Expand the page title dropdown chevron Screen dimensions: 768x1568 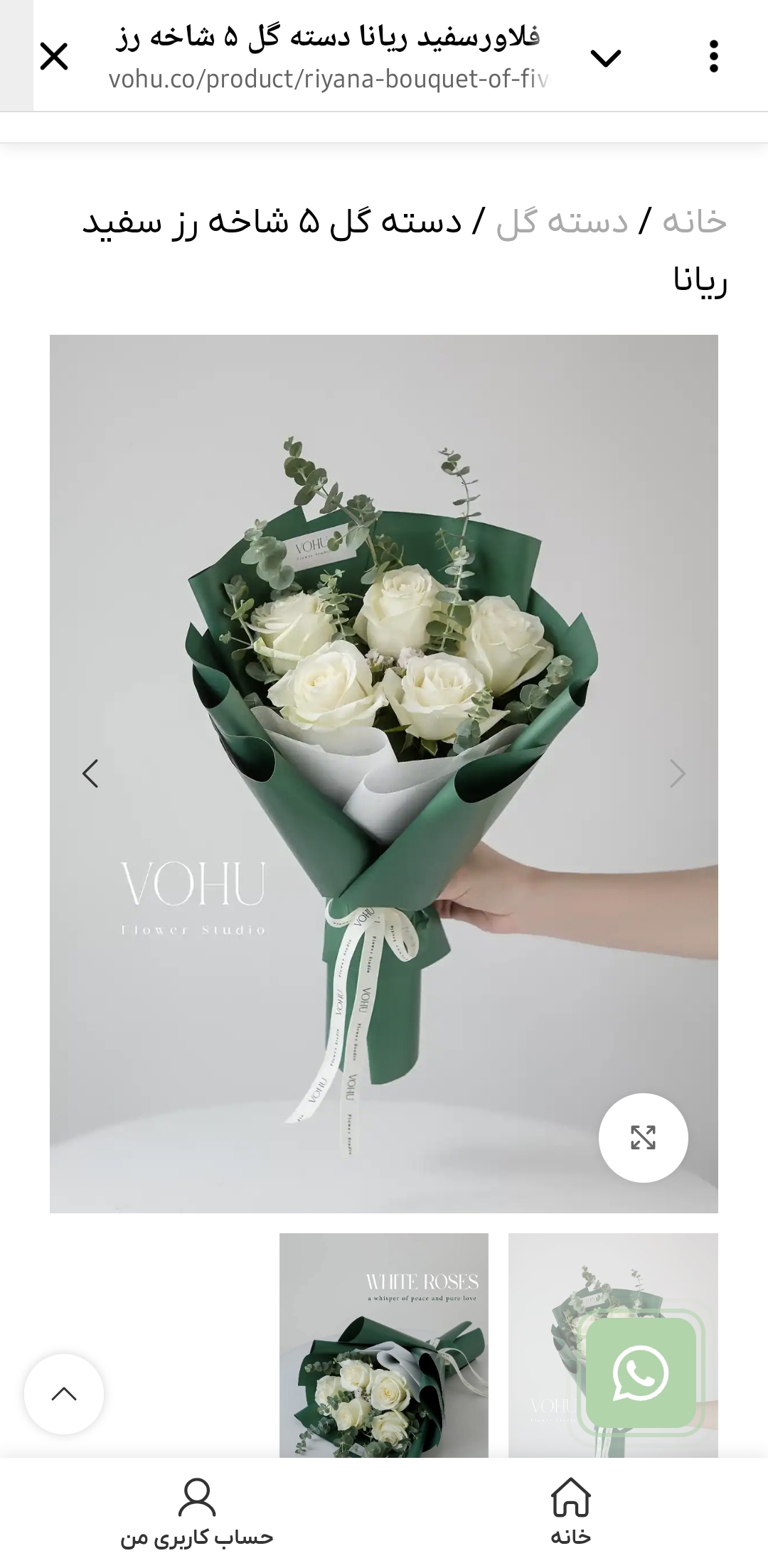(x=606, y=58)
